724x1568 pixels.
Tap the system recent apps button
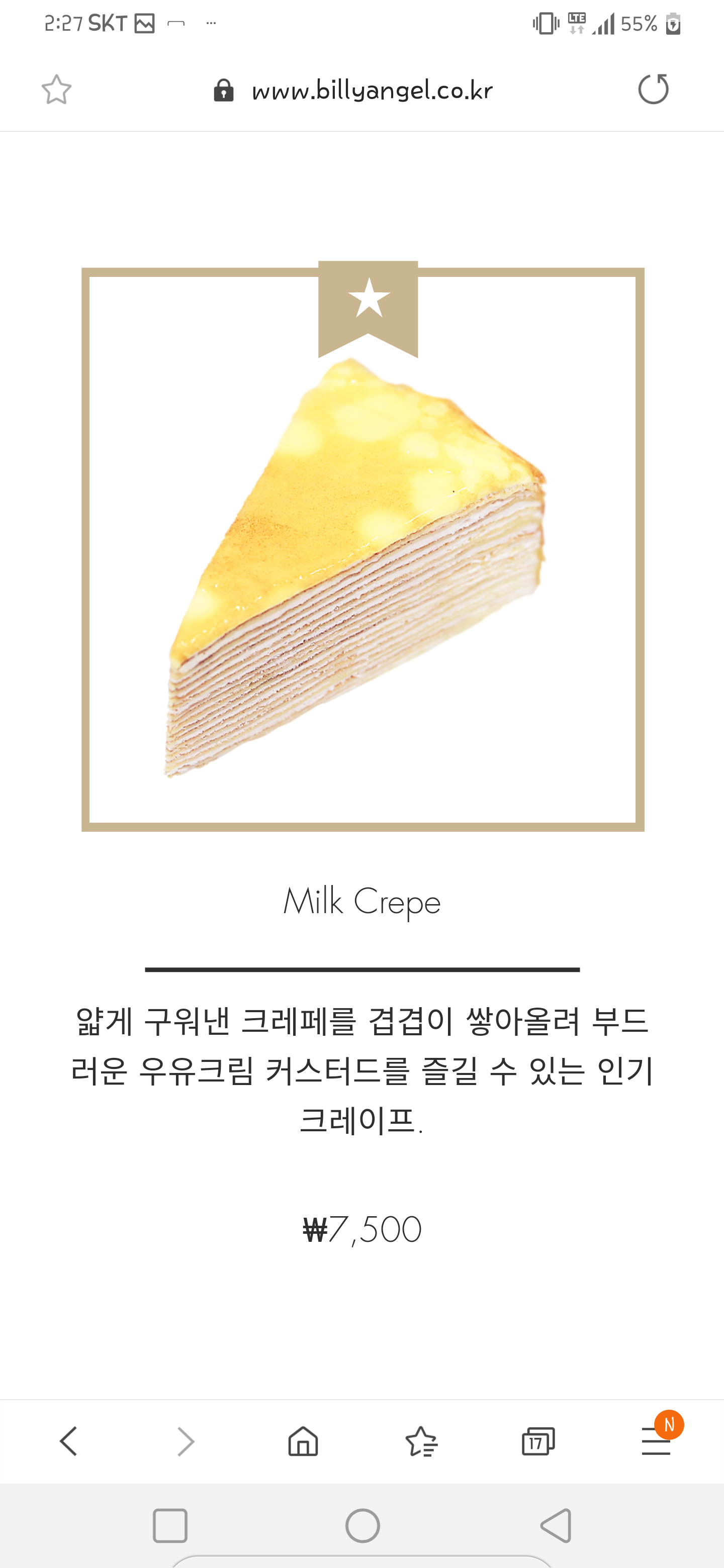point(170,1525)
